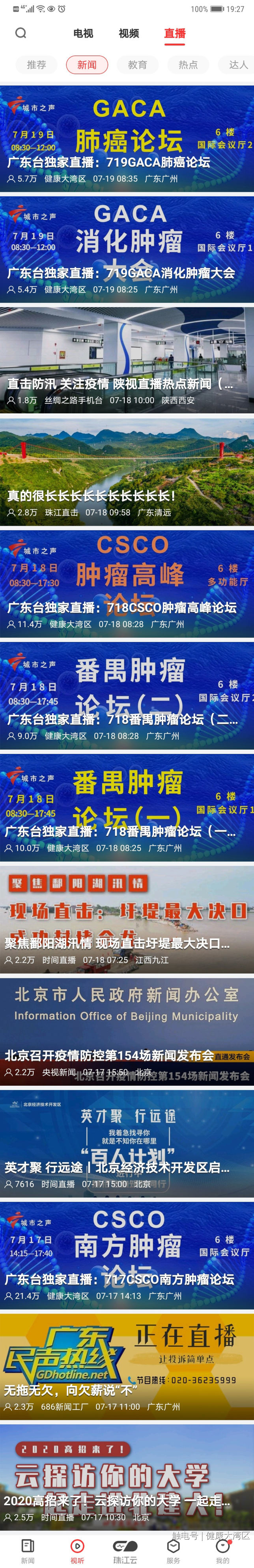Image resolution: width=254 pixels, height=1568 pixels.
Task: Open 聚焦鄱阳湖汛情 live stream card
Action: coord(127,919)
